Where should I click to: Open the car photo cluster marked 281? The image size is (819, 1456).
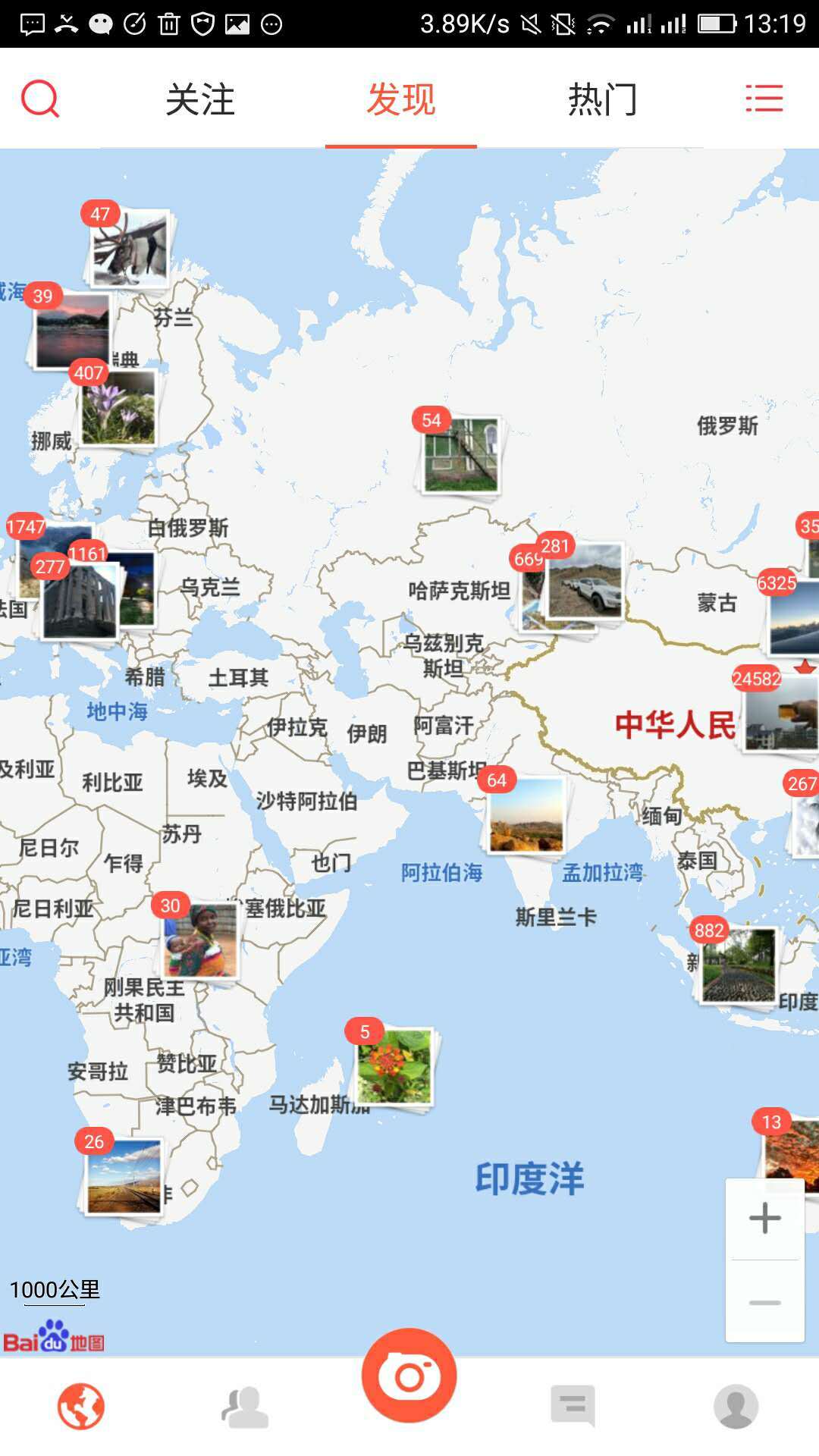pos(585,580)
